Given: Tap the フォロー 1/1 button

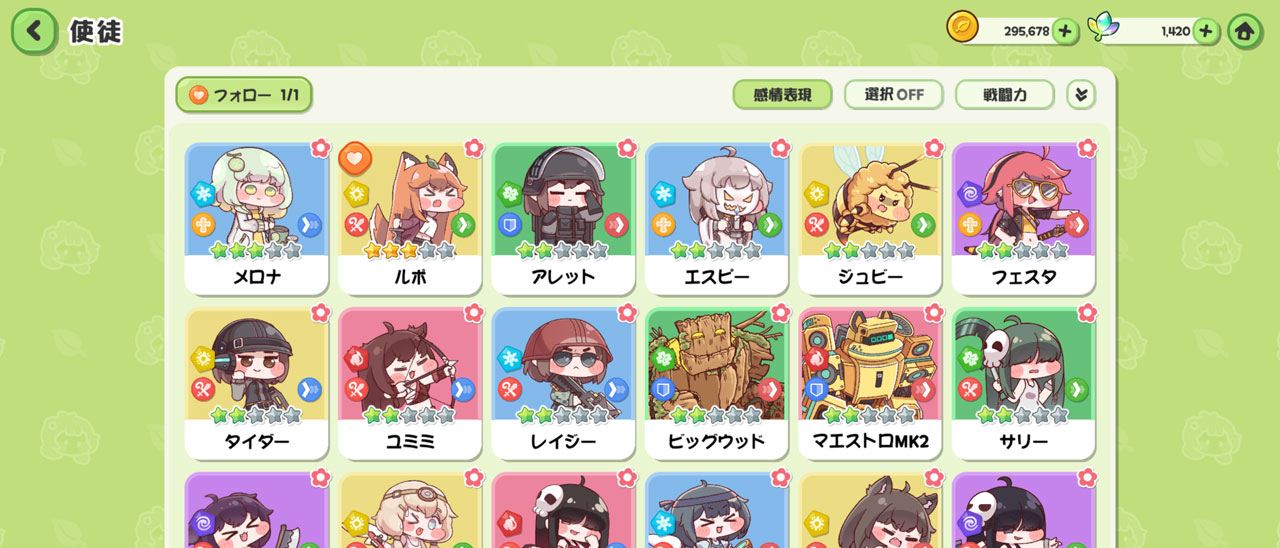Looking at the screenshot, I should (x=244, y=95).
